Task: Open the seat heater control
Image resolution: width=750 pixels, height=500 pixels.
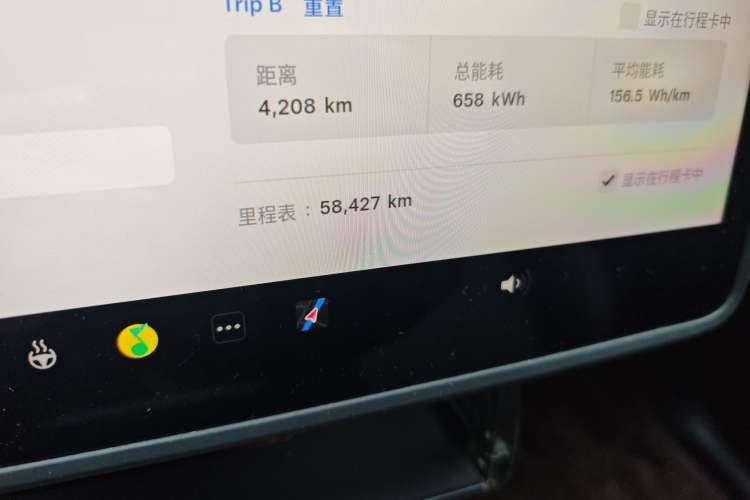Action: [x=42, y=354]
